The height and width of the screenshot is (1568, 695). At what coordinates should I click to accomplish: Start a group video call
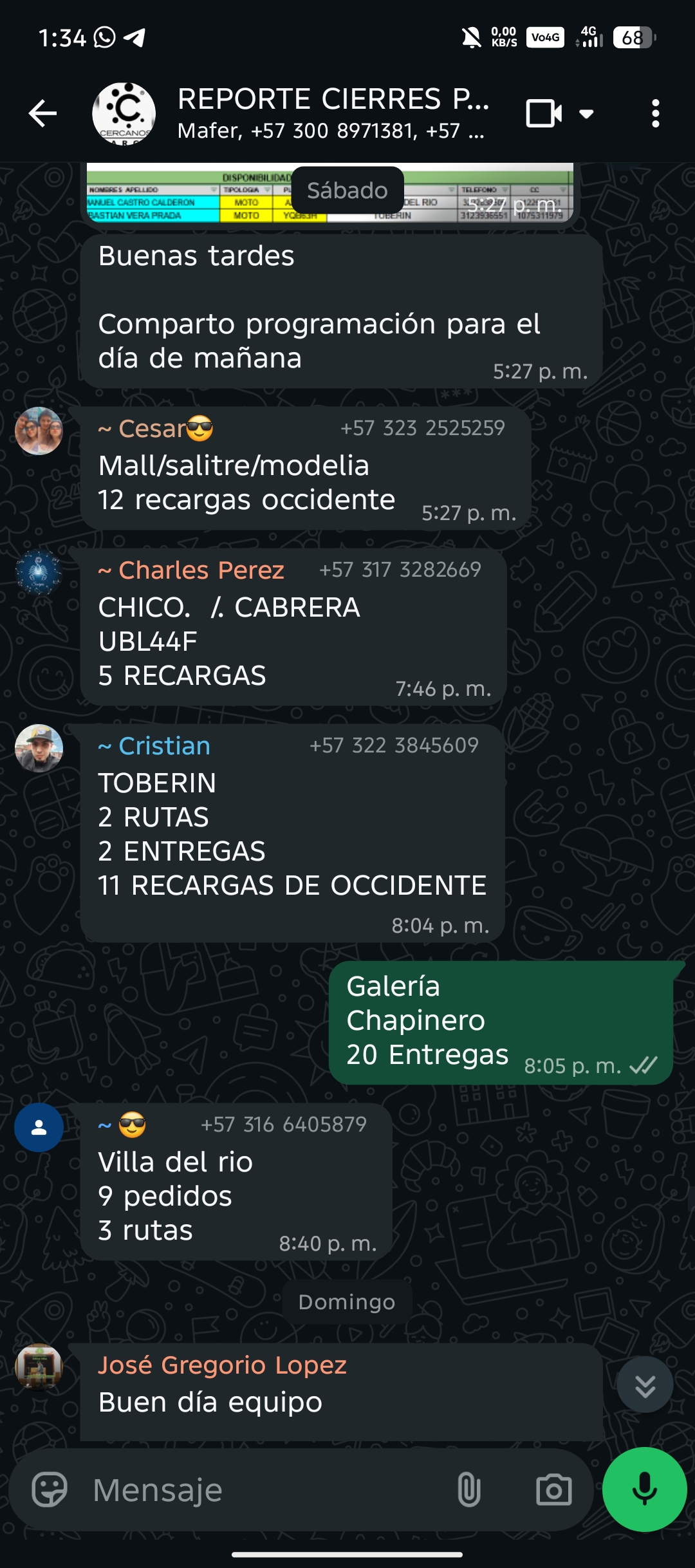(x=543, y=114)
